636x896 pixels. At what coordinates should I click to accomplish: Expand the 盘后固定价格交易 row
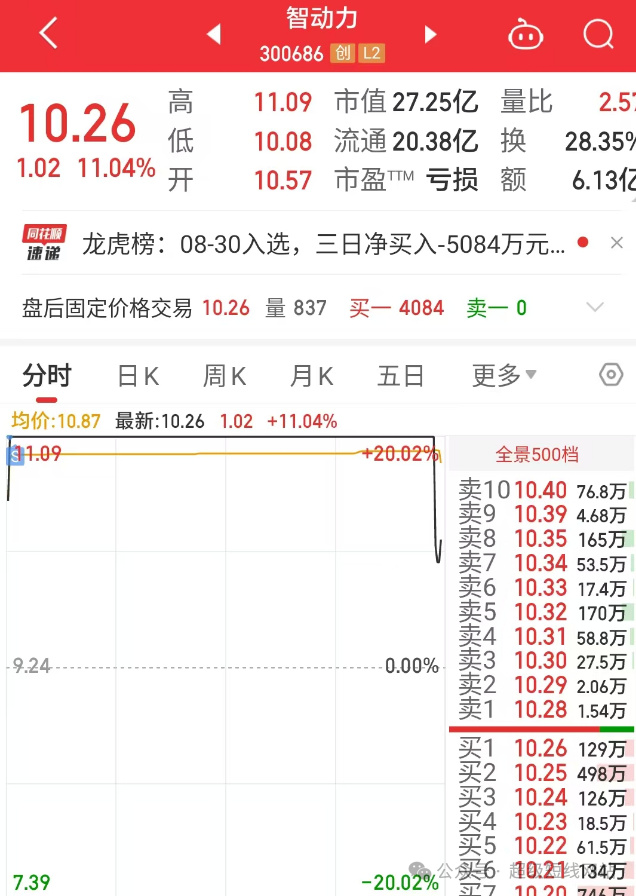pyautogui.click(x=596, y=307)
